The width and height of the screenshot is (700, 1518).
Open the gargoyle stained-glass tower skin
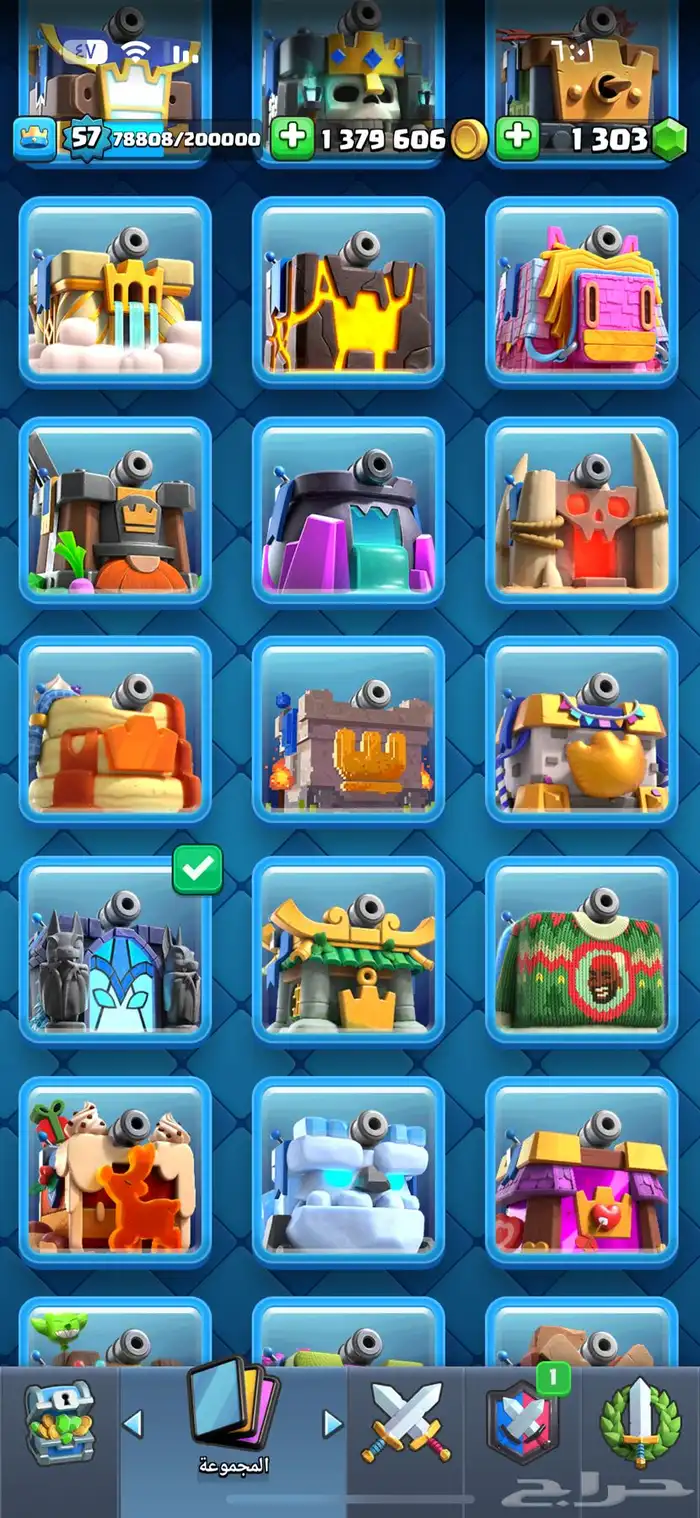115,952
